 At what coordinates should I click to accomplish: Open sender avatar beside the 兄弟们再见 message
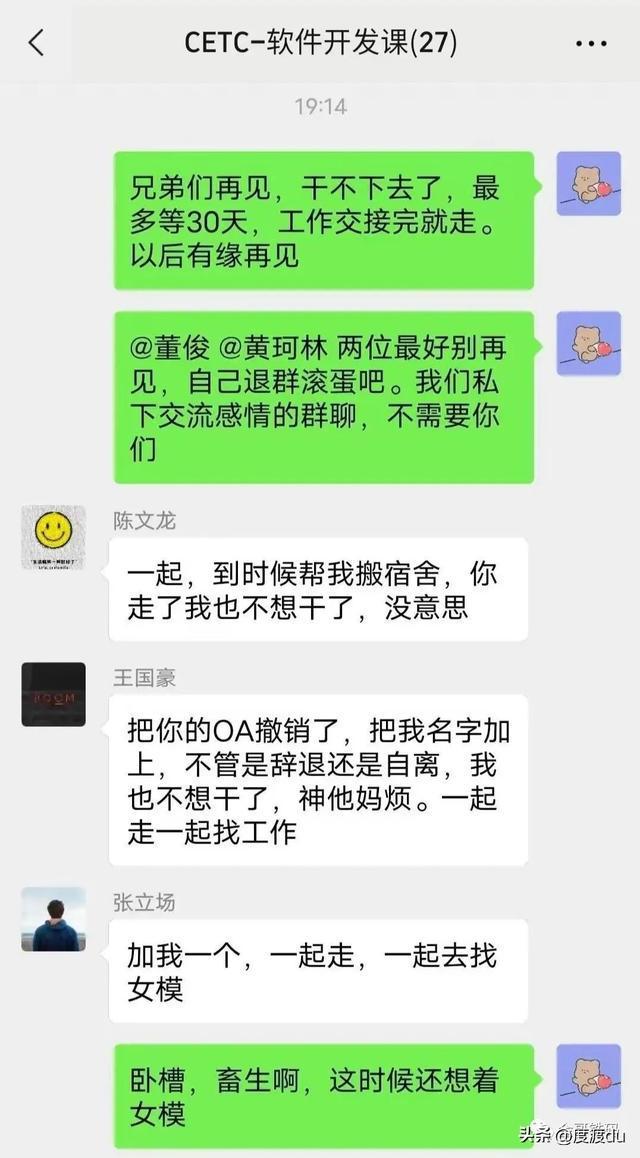click(x=588, y=184)
